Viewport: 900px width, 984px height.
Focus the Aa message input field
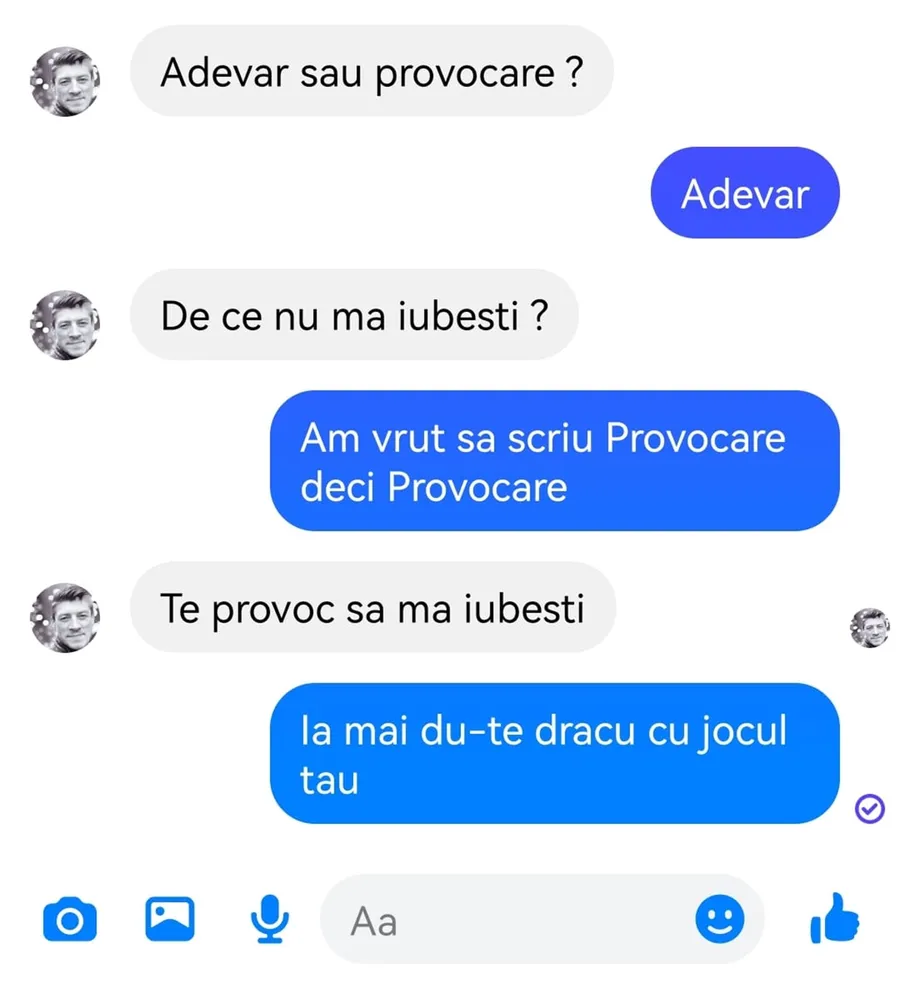(x=510, y=920)
